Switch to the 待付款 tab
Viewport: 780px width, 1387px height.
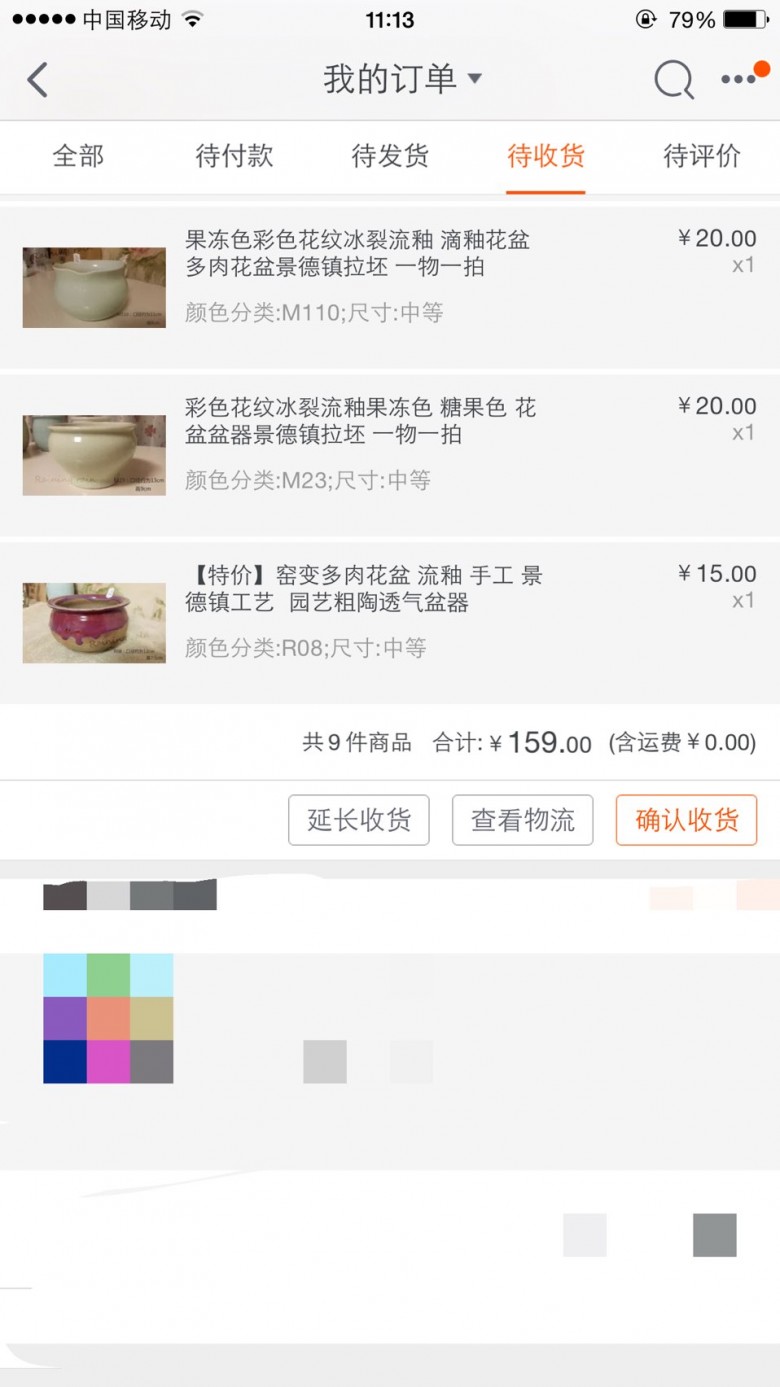pos(234,156)
